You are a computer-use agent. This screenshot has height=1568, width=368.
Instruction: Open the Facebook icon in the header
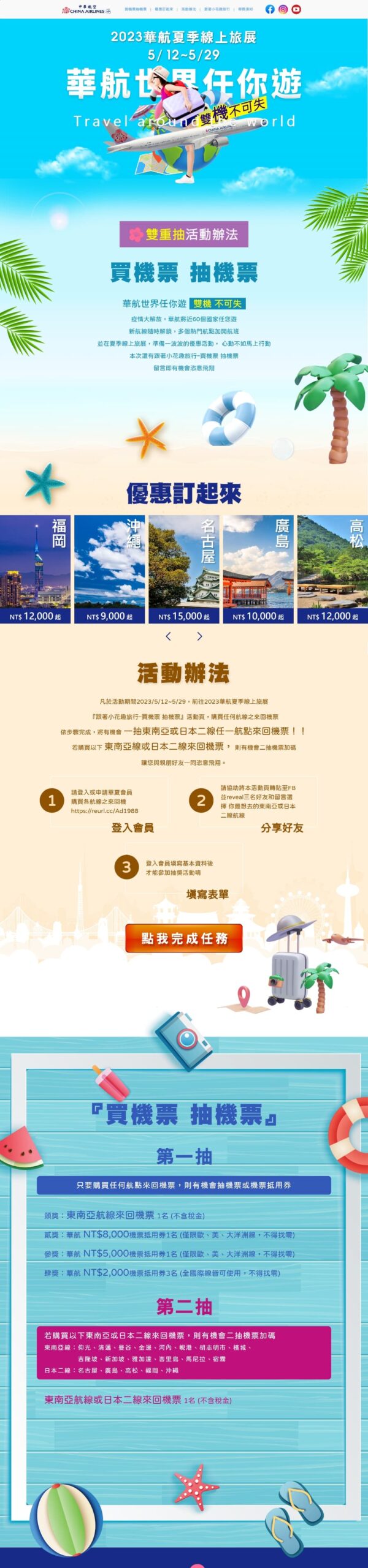coord(270,9)
